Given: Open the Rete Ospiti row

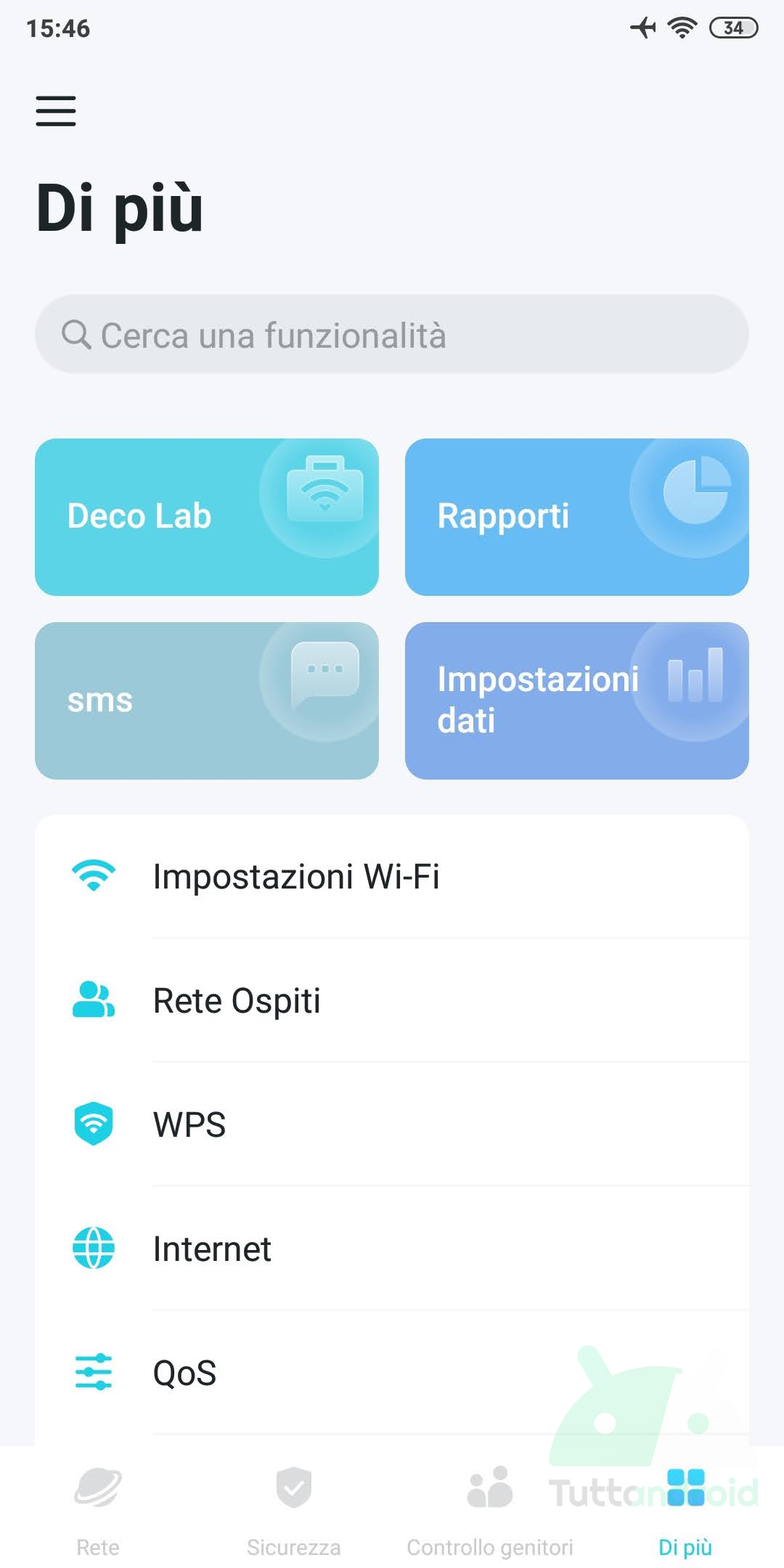Looking at the screenshot, I should point(392,1000).
